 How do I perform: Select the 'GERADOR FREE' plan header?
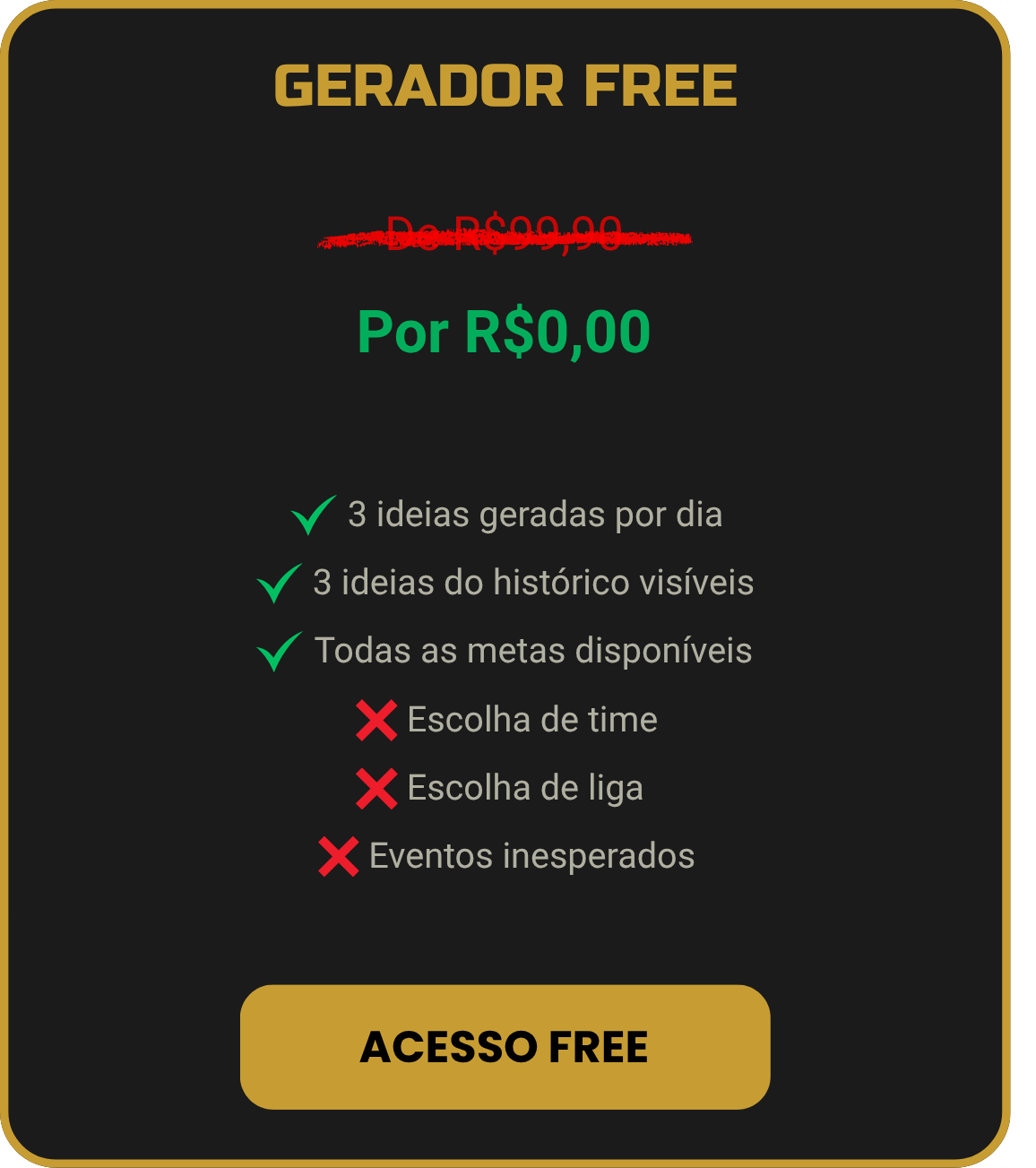(505, 85)
